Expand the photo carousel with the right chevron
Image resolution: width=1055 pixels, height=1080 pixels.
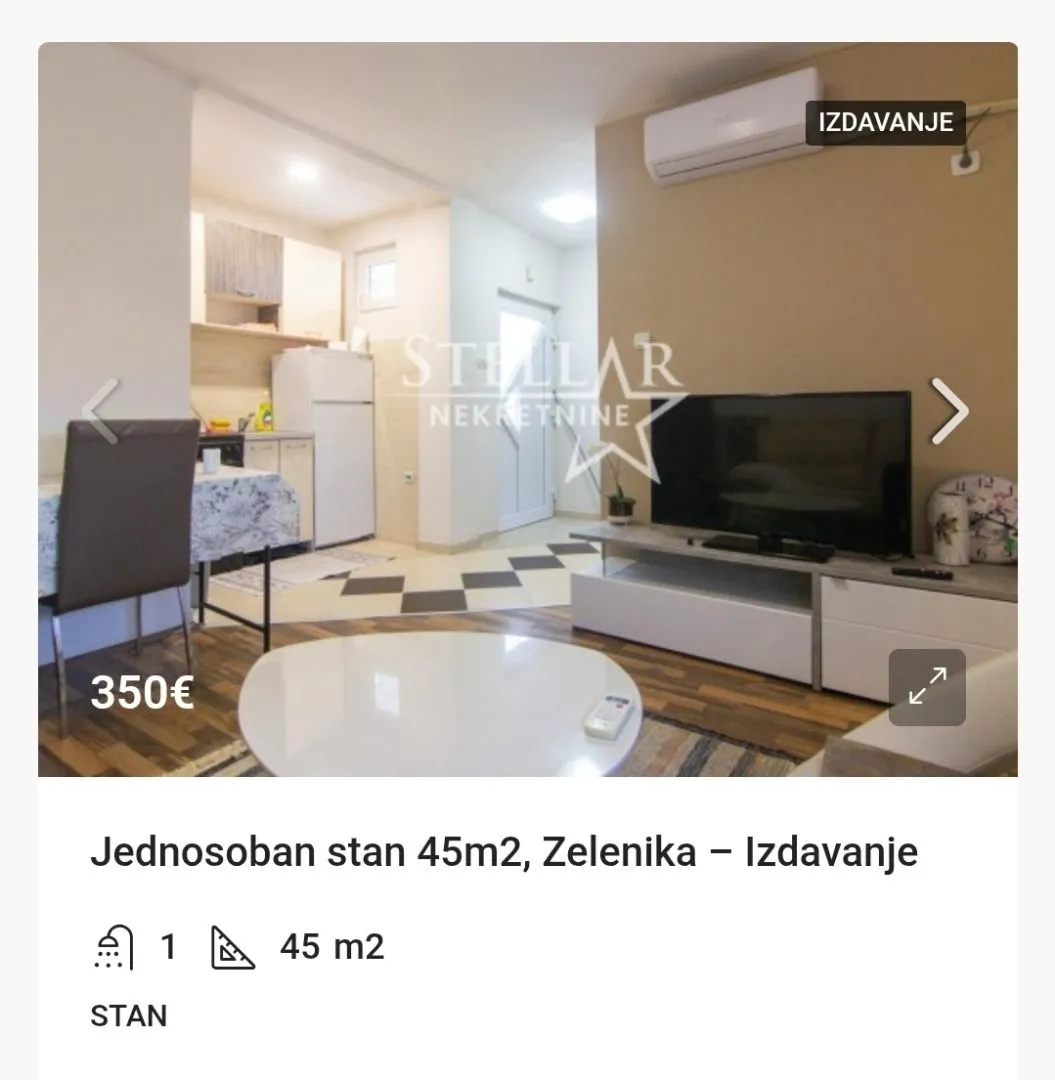click(x=949, y=410)
